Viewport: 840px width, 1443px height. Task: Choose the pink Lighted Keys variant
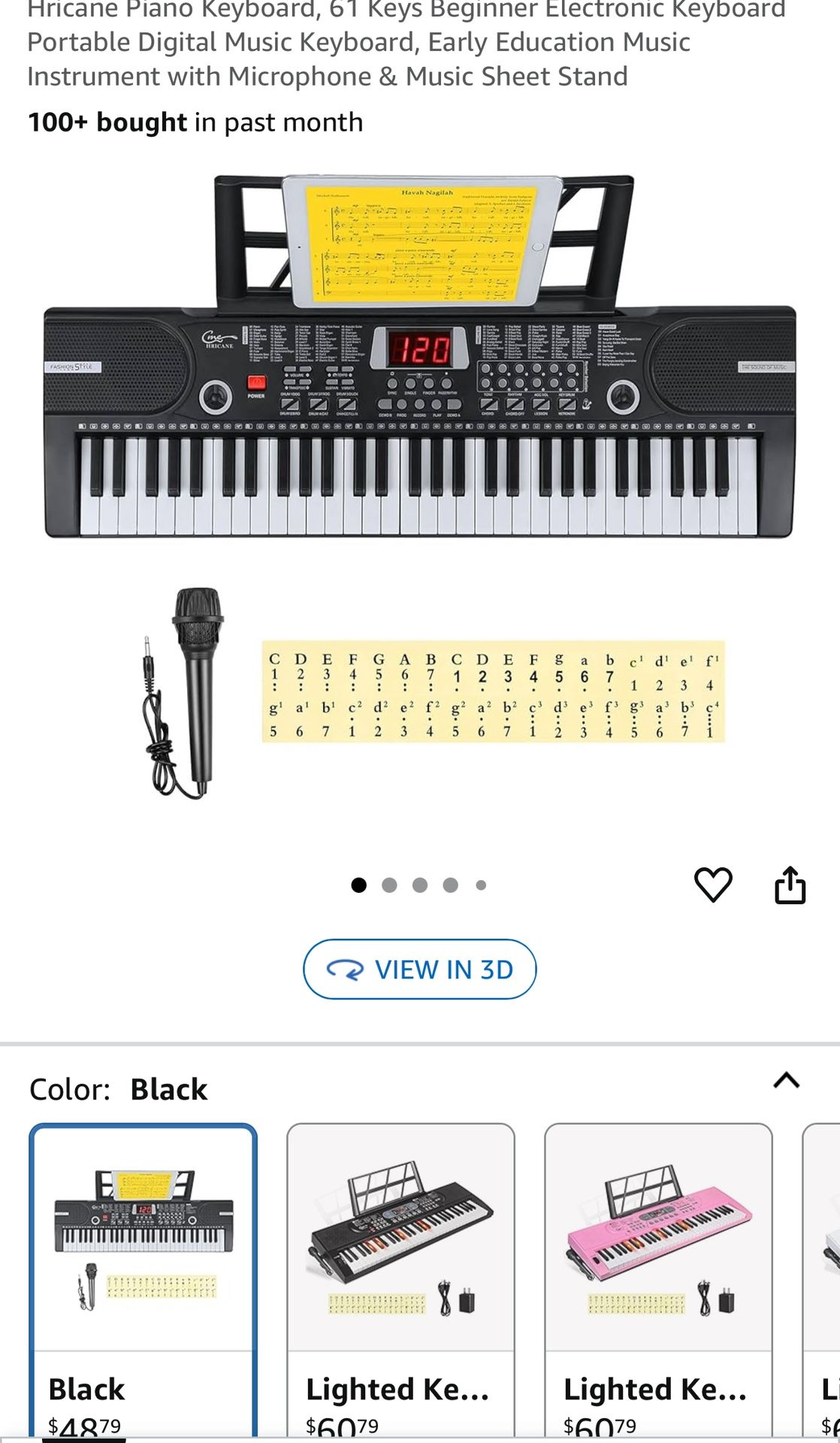(x=658, y=1278)
